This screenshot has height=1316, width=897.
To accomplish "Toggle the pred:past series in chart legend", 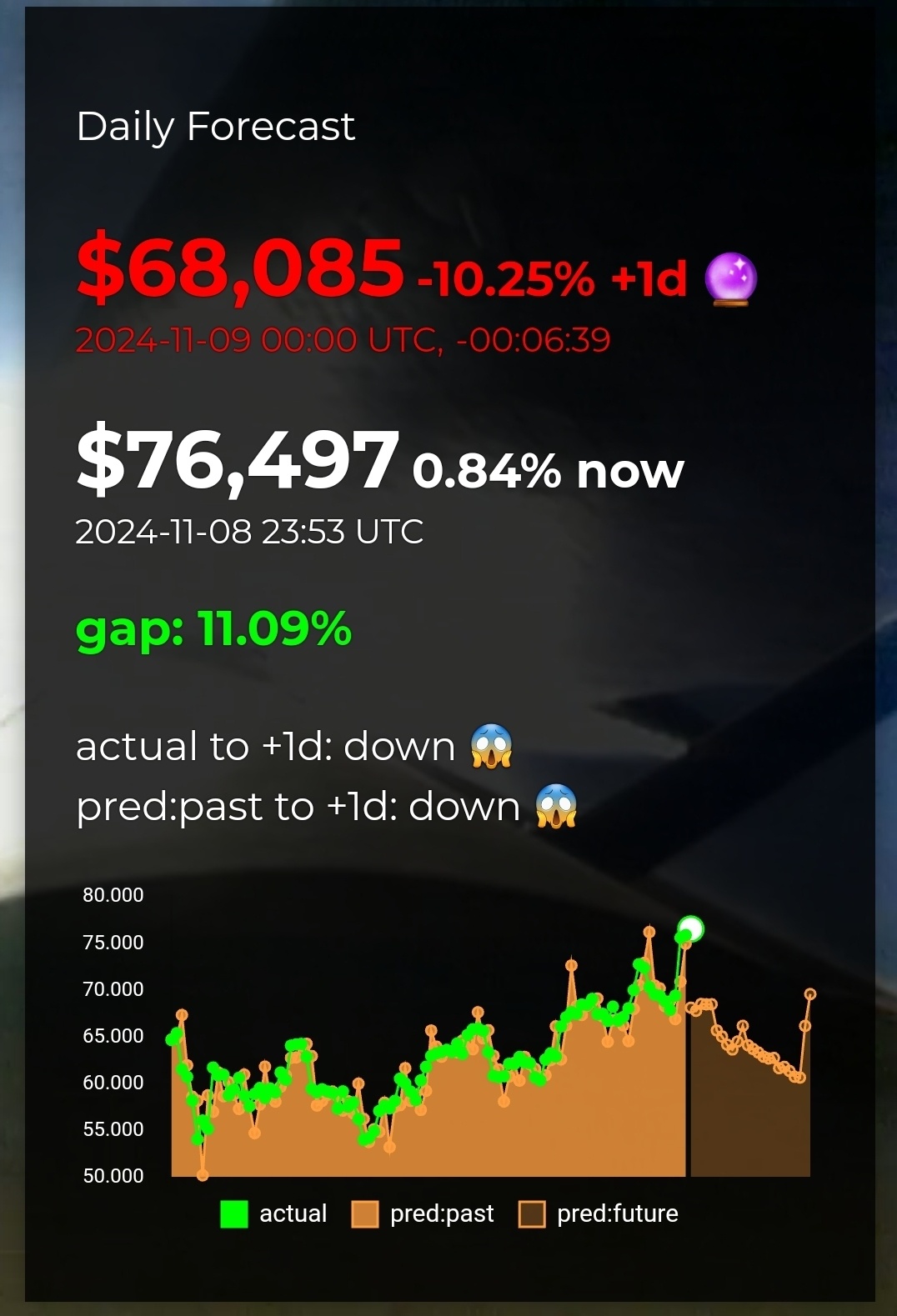I will [423, 1213].
